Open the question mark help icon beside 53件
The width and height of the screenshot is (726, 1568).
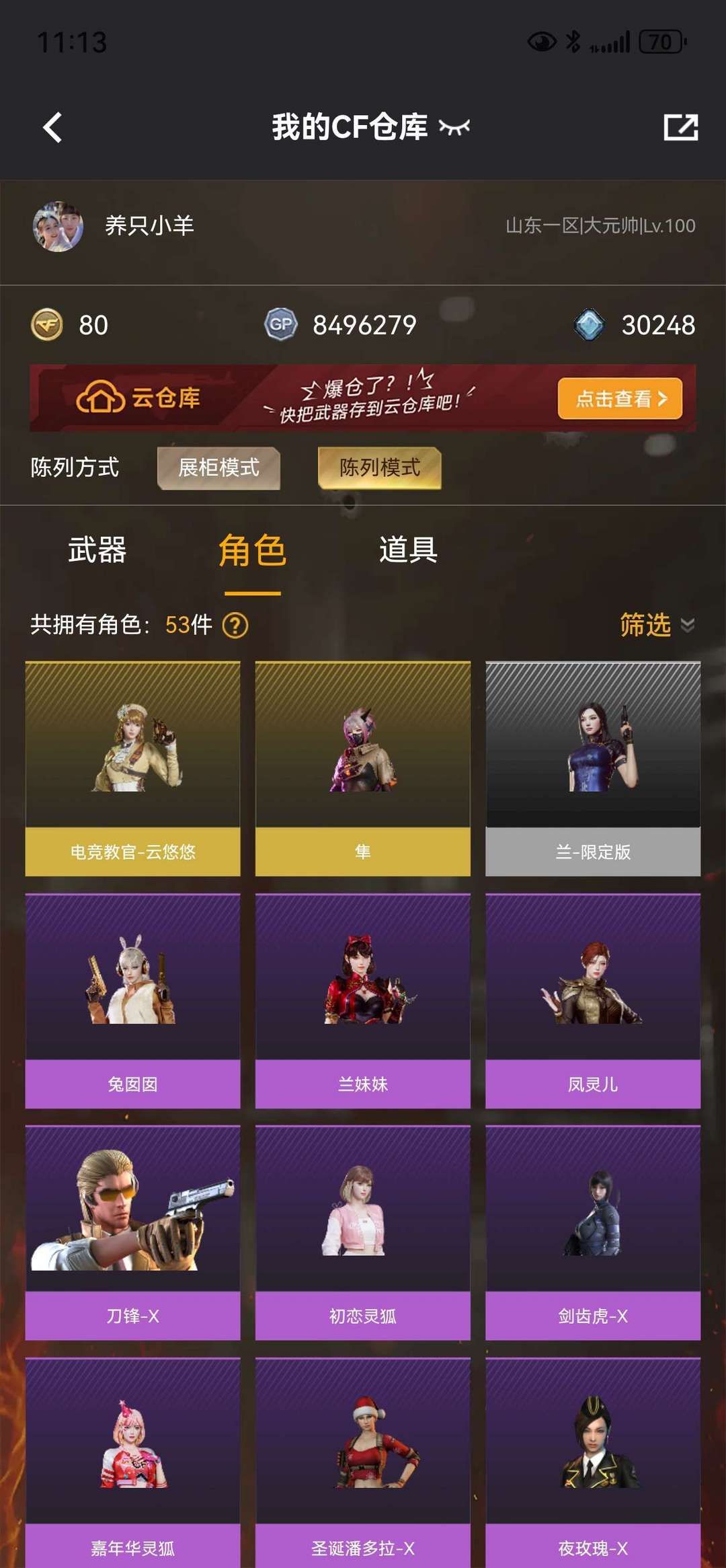235,626
